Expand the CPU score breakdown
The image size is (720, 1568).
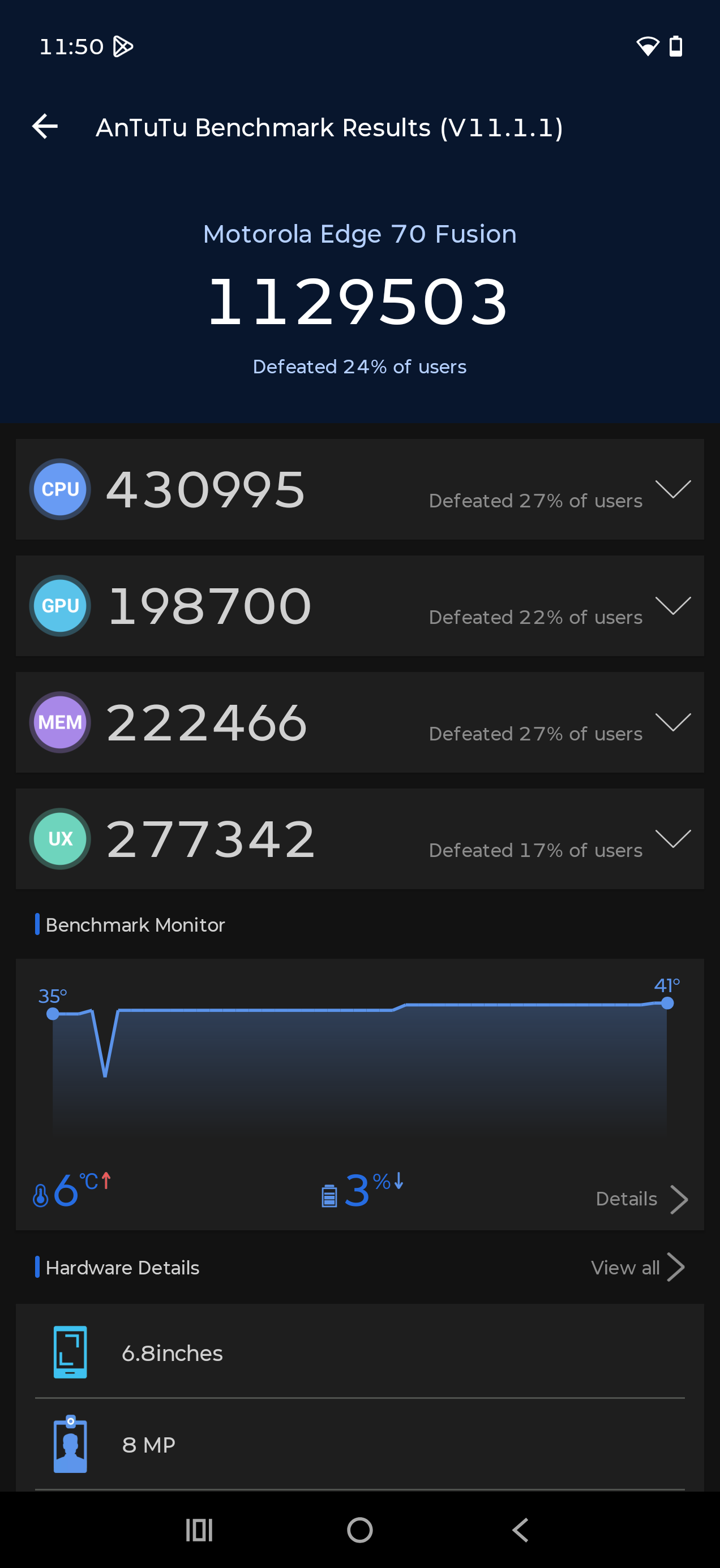click(672, 489)
